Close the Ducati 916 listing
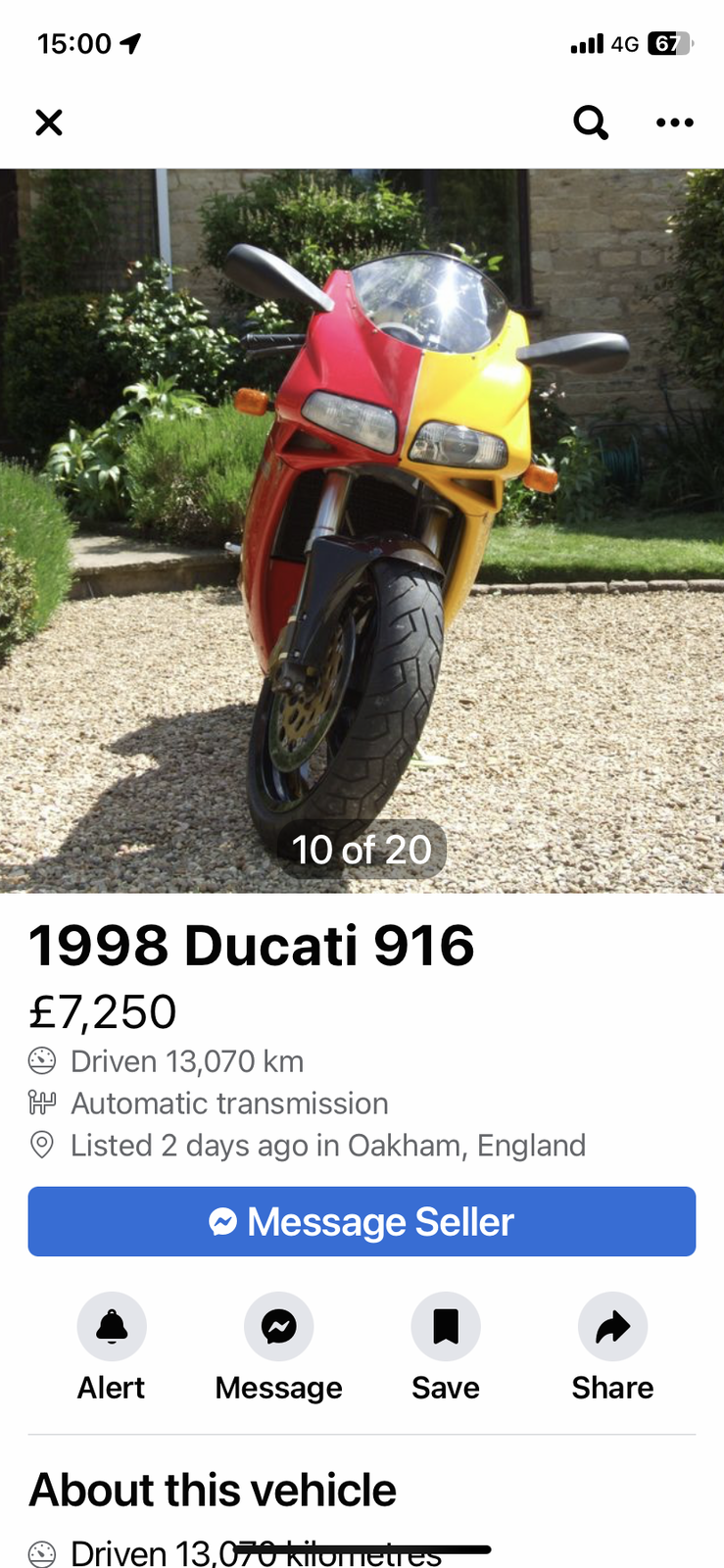 [x=49, y=122]
